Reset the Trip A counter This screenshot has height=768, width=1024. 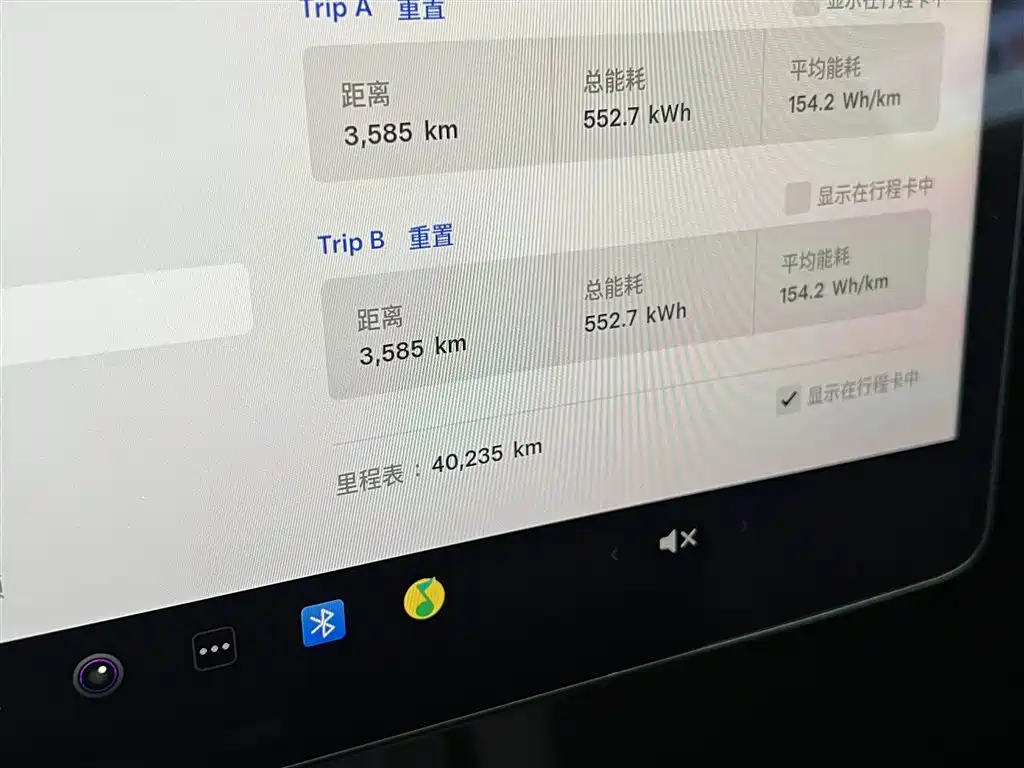(421, 10)
